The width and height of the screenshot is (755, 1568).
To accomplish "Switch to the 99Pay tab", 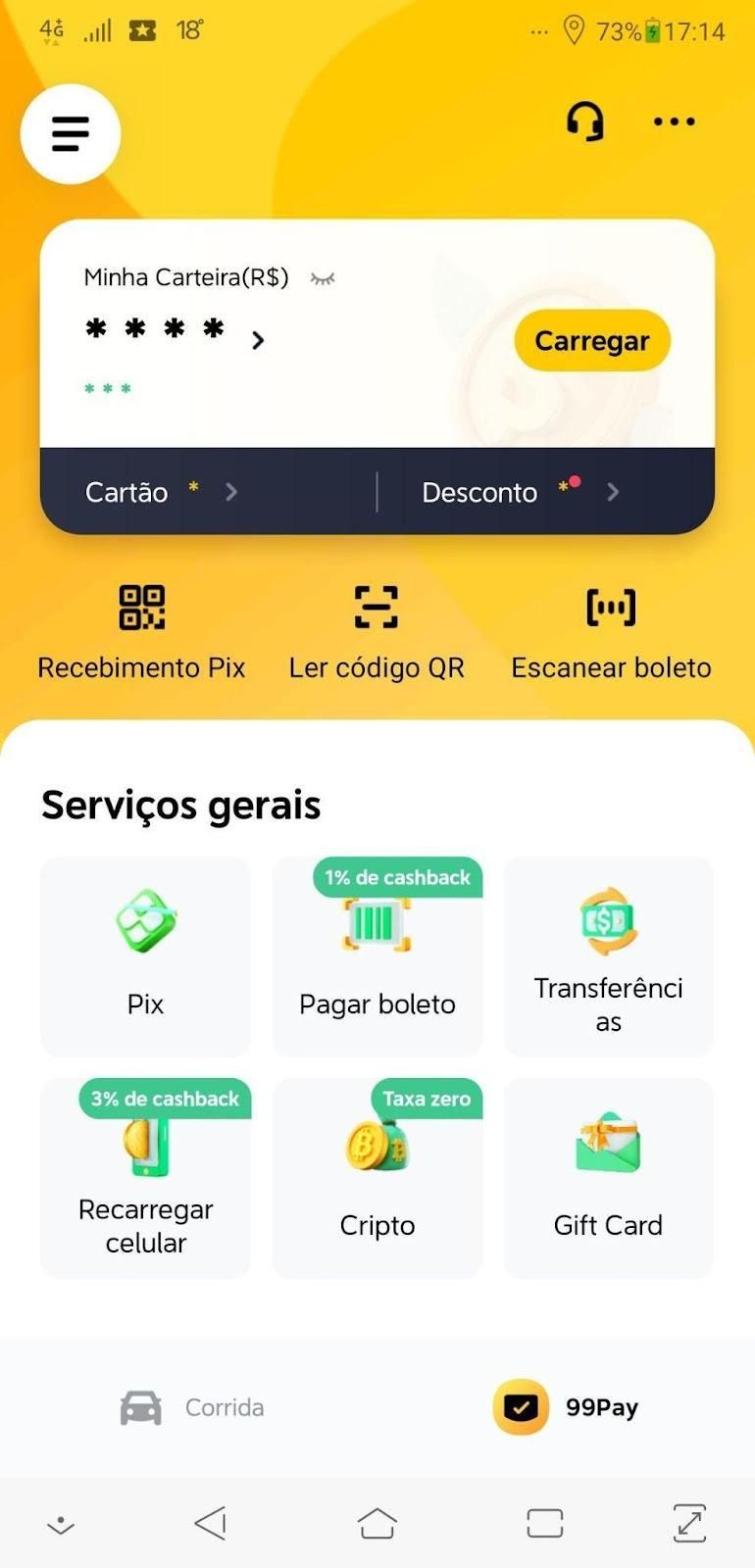I will pos(566,1407).
